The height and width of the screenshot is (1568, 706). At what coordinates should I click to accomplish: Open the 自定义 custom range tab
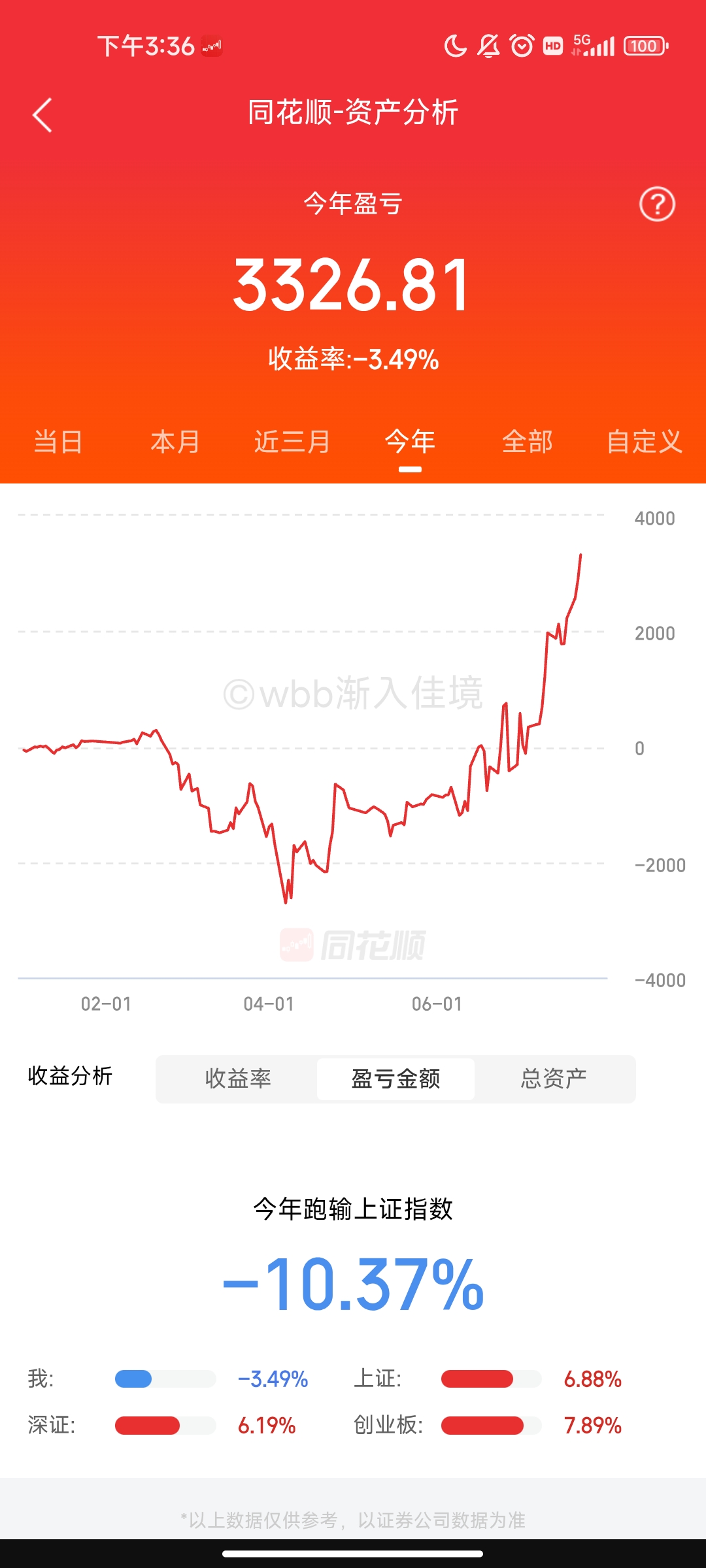coord(644,442)
